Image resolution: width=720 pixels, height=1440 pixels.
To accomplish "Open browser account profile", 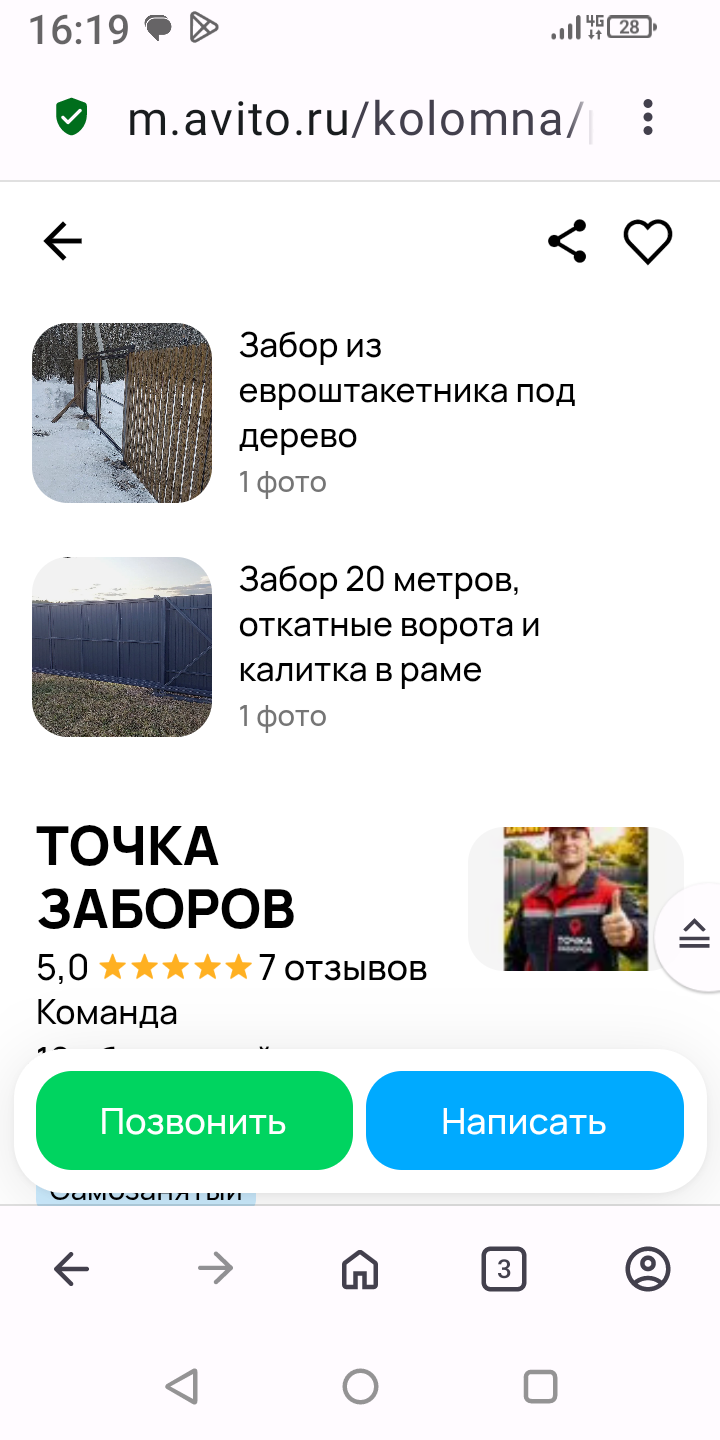I will [648, 1270].
